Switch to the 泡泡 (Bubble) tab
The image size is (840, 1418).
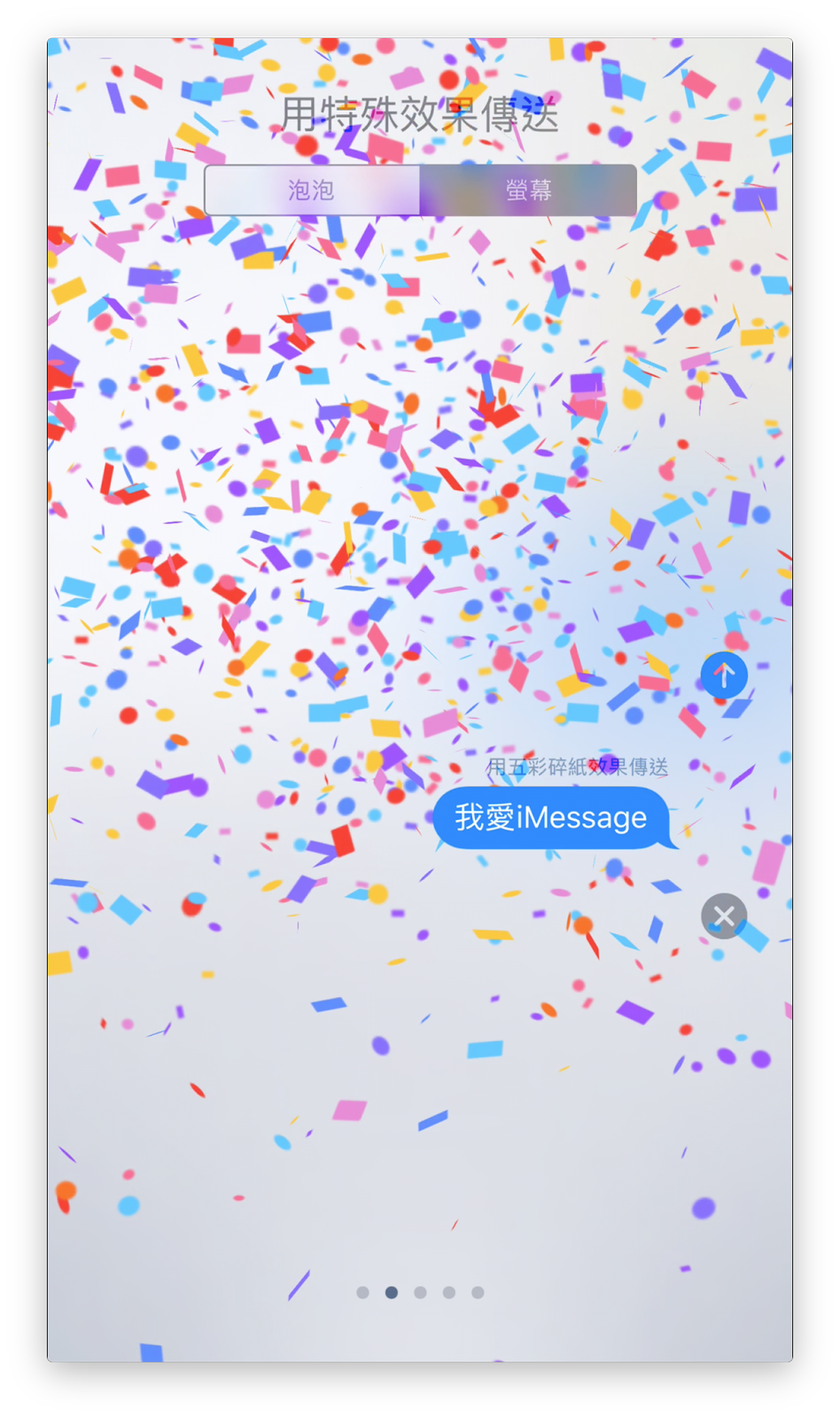coord(312,191)
